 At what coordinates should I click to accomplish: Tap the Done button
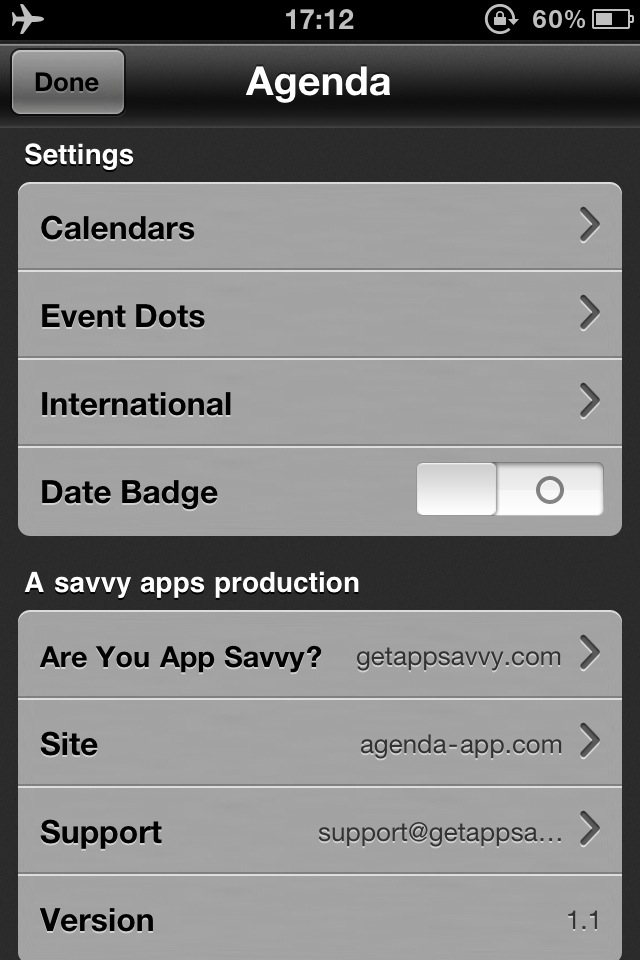click(67, 82)
